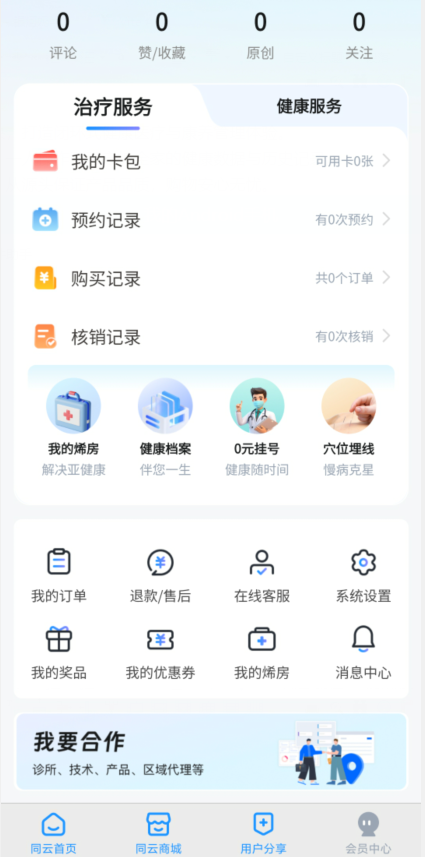
Task: Open the 核销记录 row
Action: click(x=211, y=337)
